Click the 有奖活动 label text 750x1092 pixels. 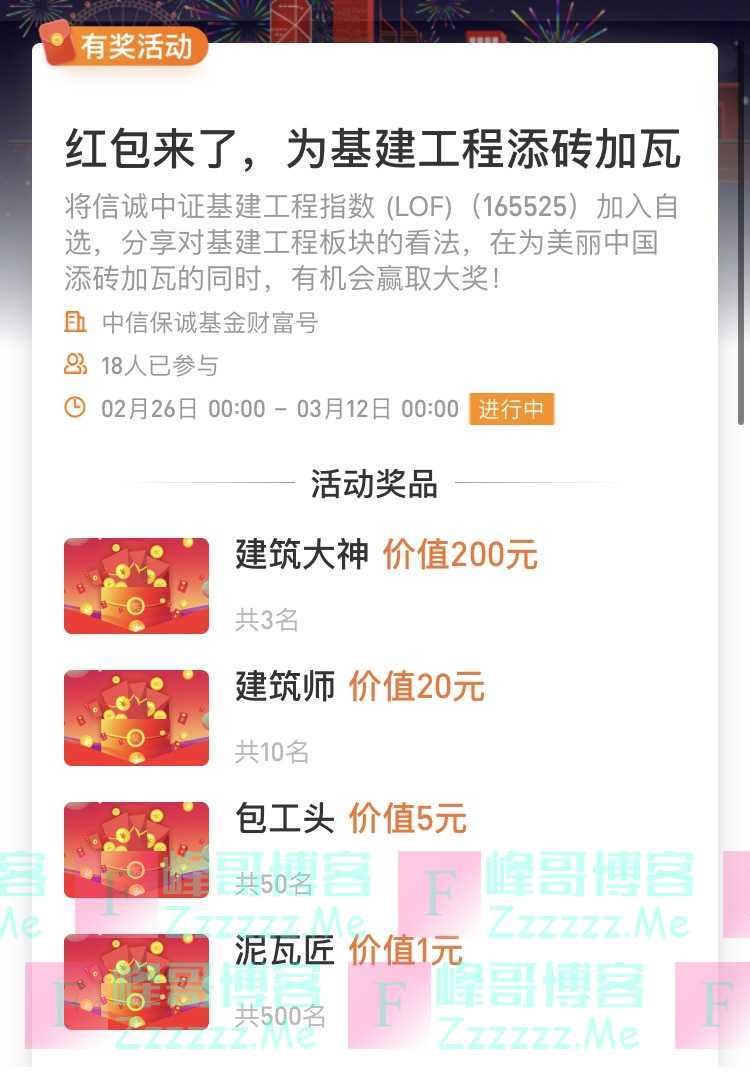point(135,44)
